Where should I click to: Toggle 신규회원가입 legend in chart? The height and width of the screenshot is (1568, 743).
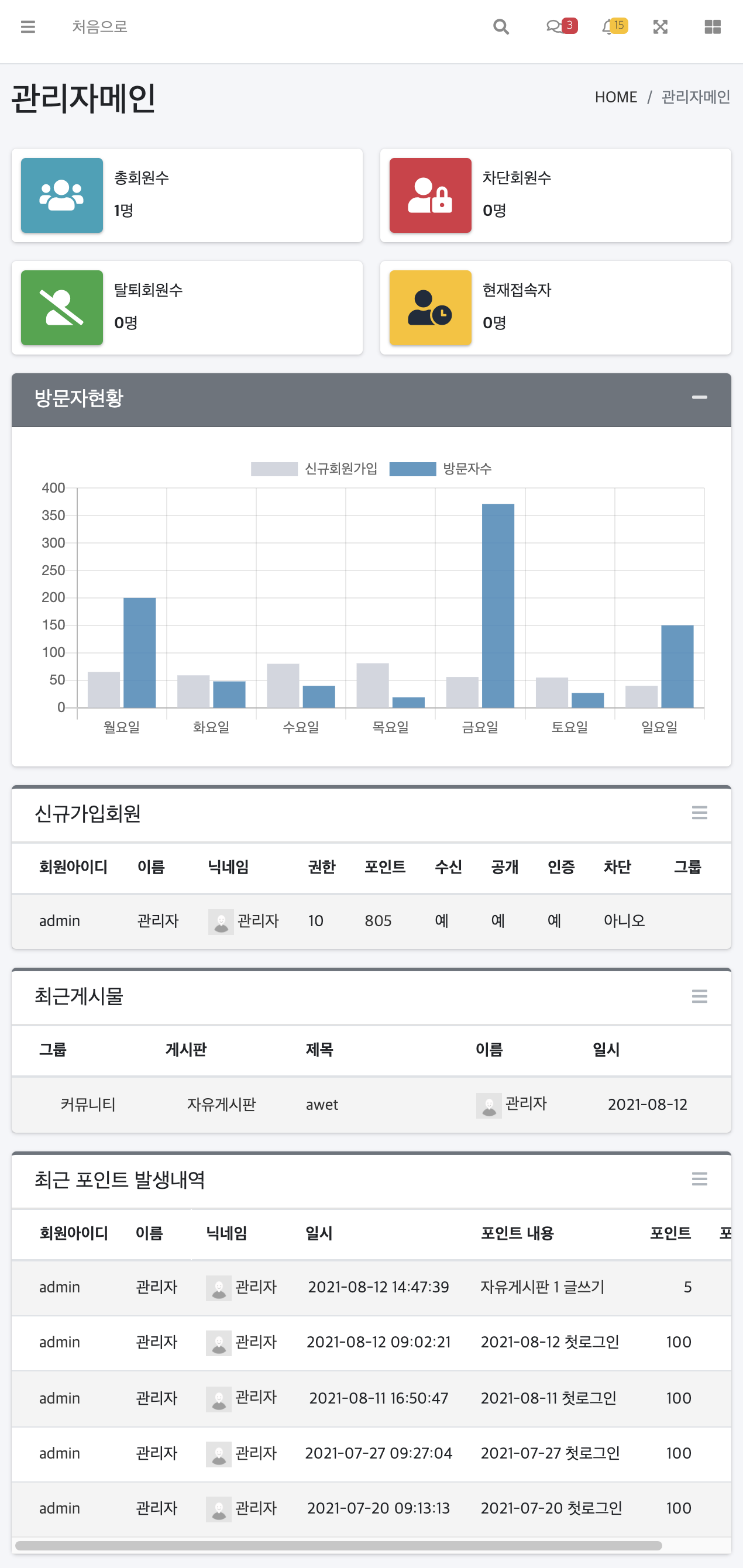point(315,469)
